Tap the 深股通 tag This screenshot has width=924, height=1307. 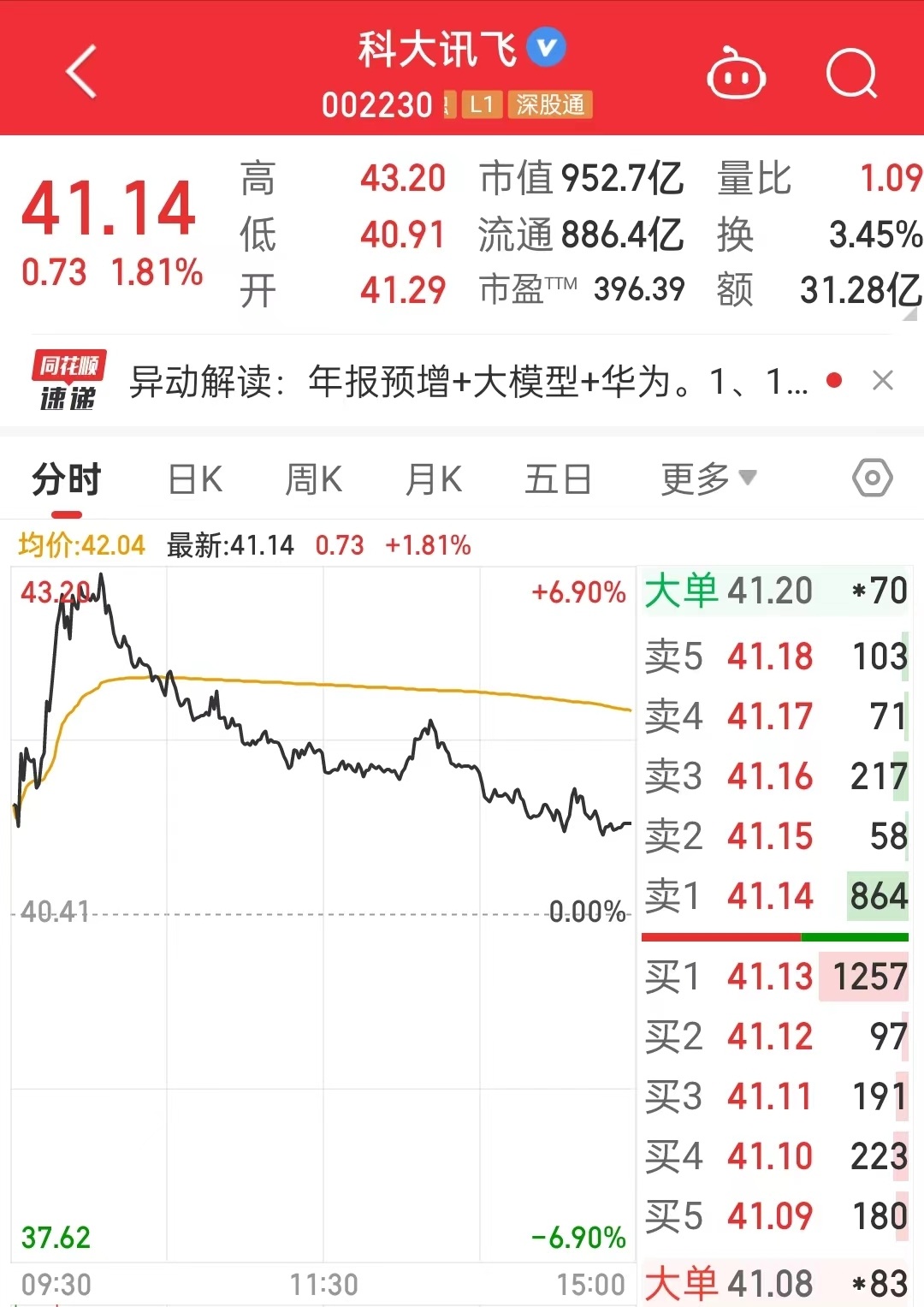(x=550, y=105)
